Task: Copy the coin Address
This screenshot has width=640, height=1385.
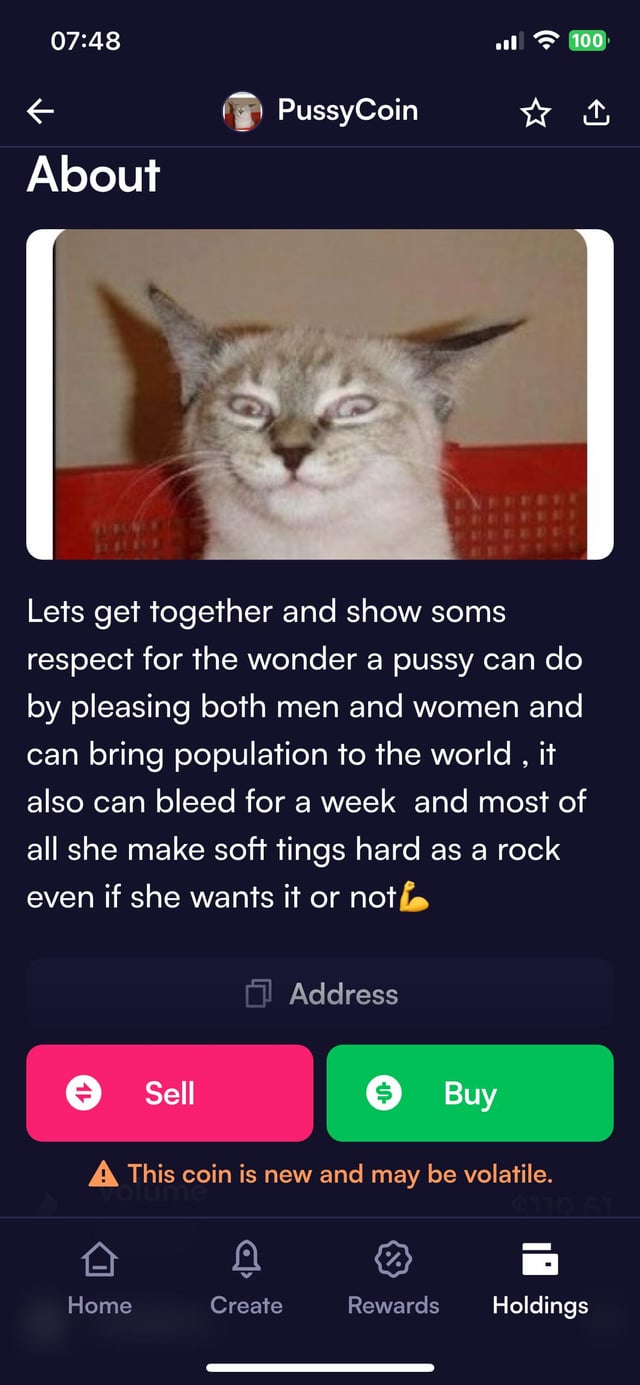Action: 320,994
